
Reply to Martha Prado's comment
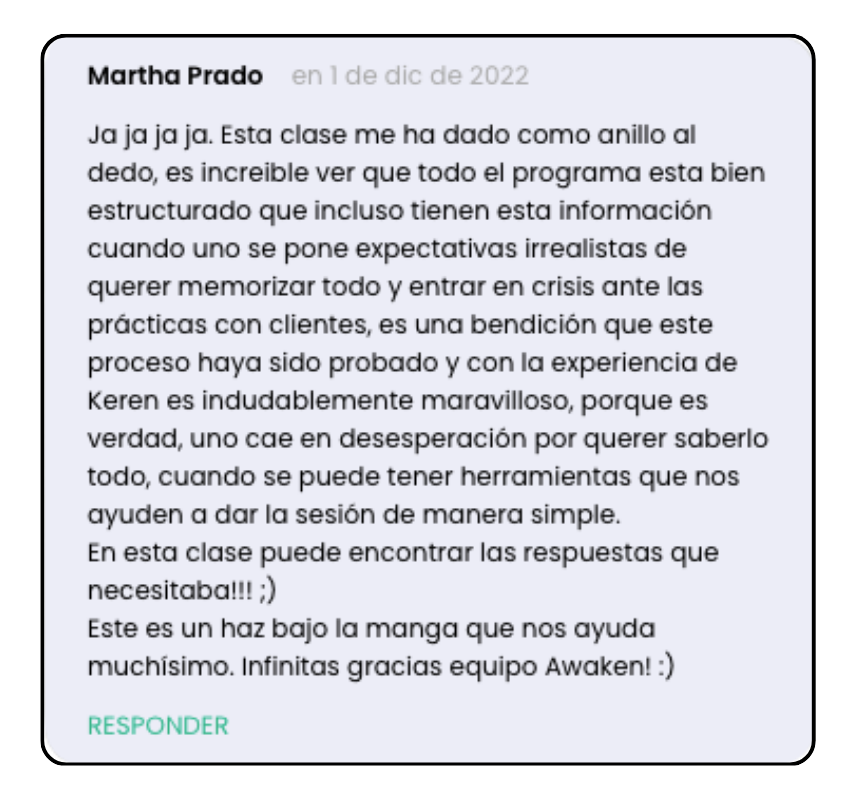click(158, 725)
